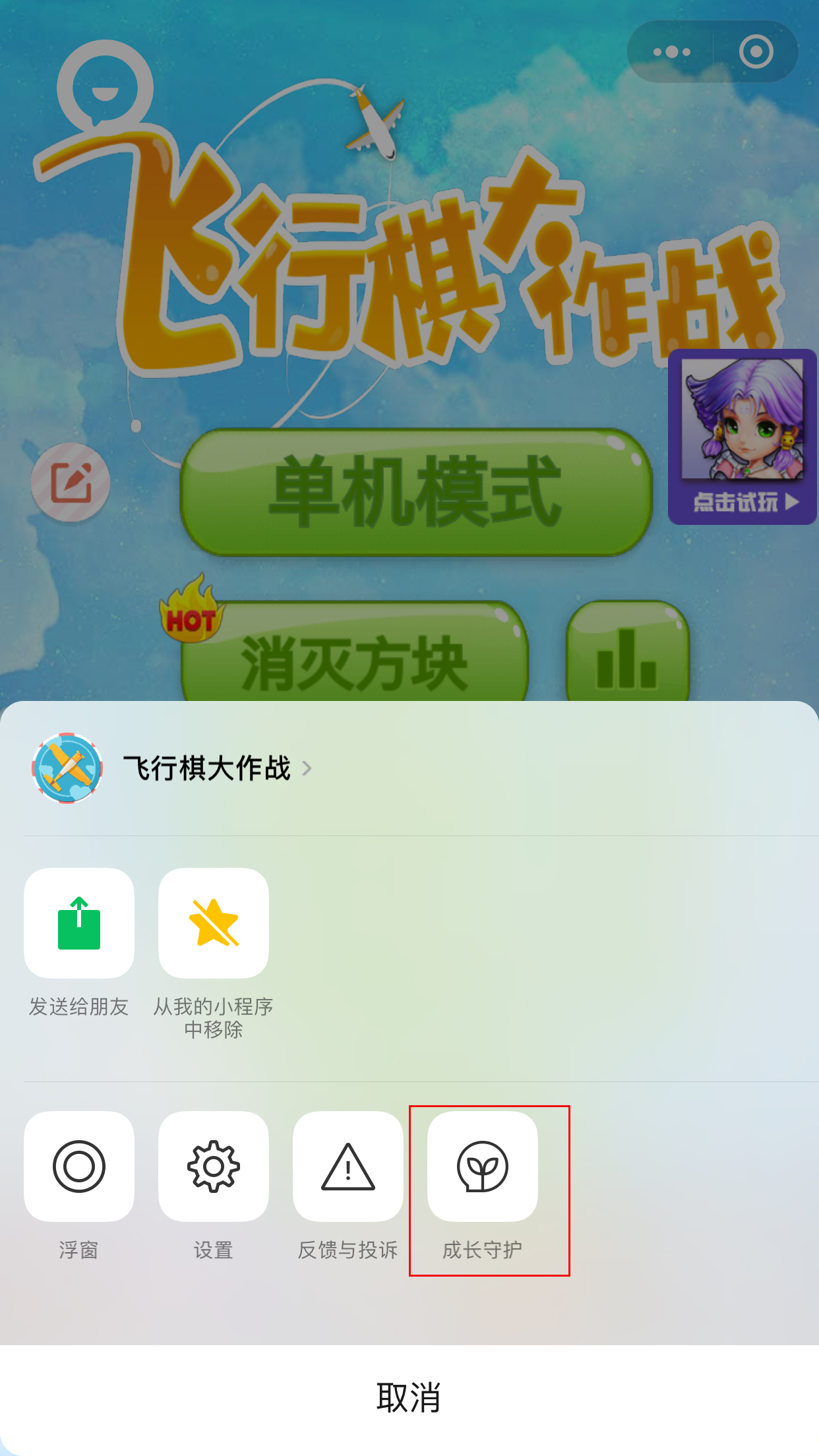The image size is (819, 1456).
Task: Open 成长守护 growth protection
Action: pos(483,1167)
